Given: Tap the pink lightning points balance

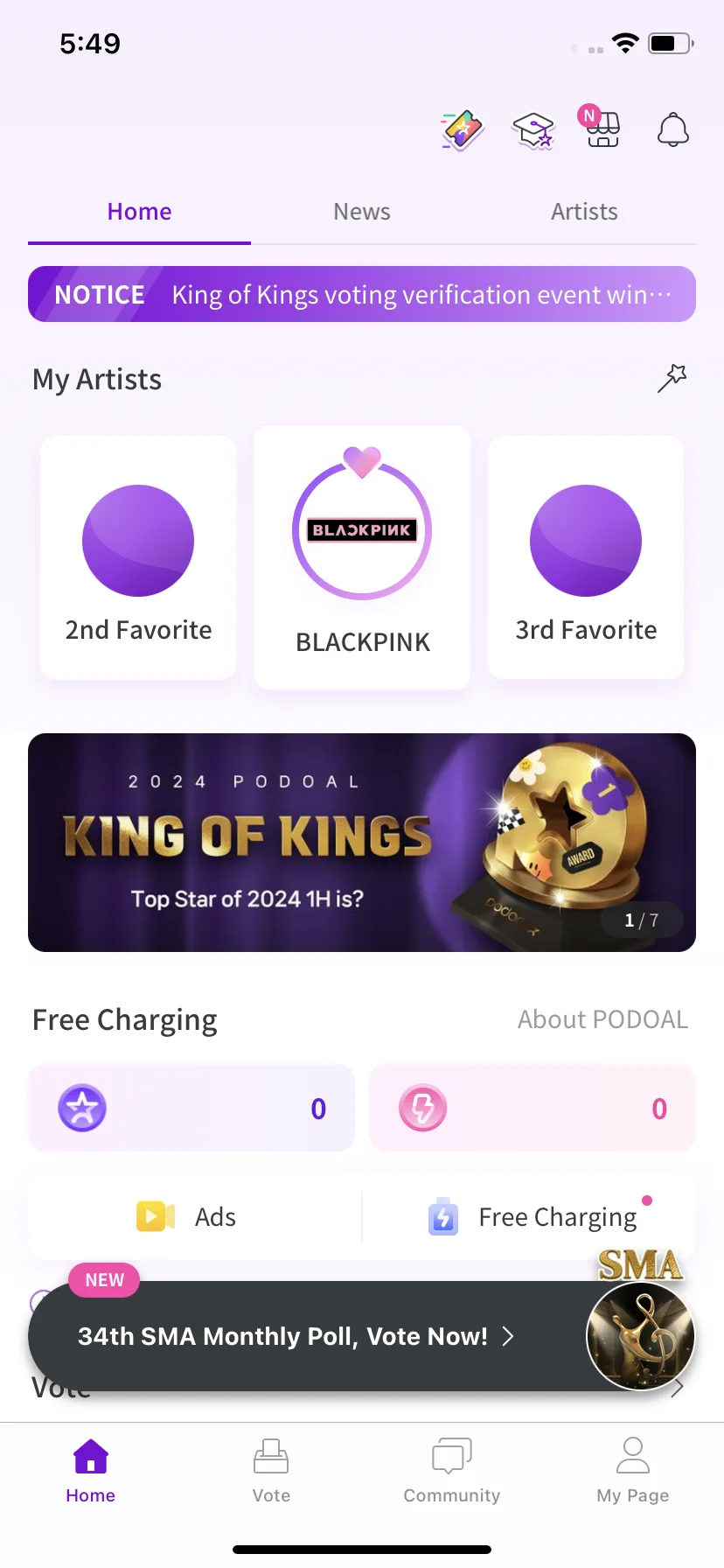Looking at the screenshot, I should 533,1108.
